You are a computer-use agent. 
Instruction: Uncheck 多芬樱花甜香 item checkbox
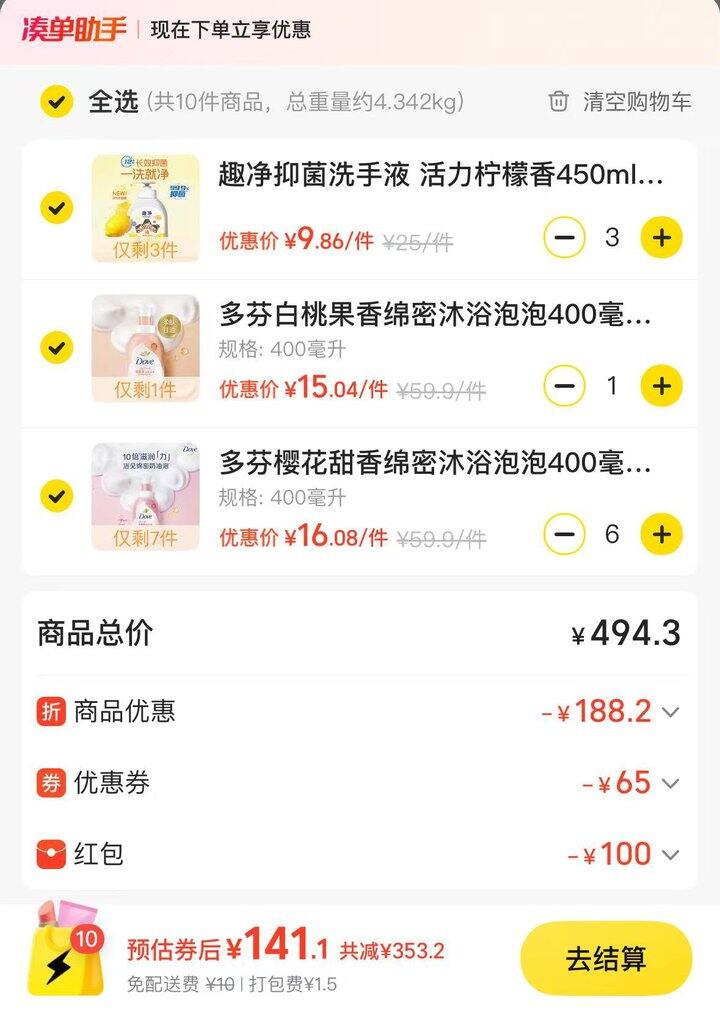(x=56, y=496)
